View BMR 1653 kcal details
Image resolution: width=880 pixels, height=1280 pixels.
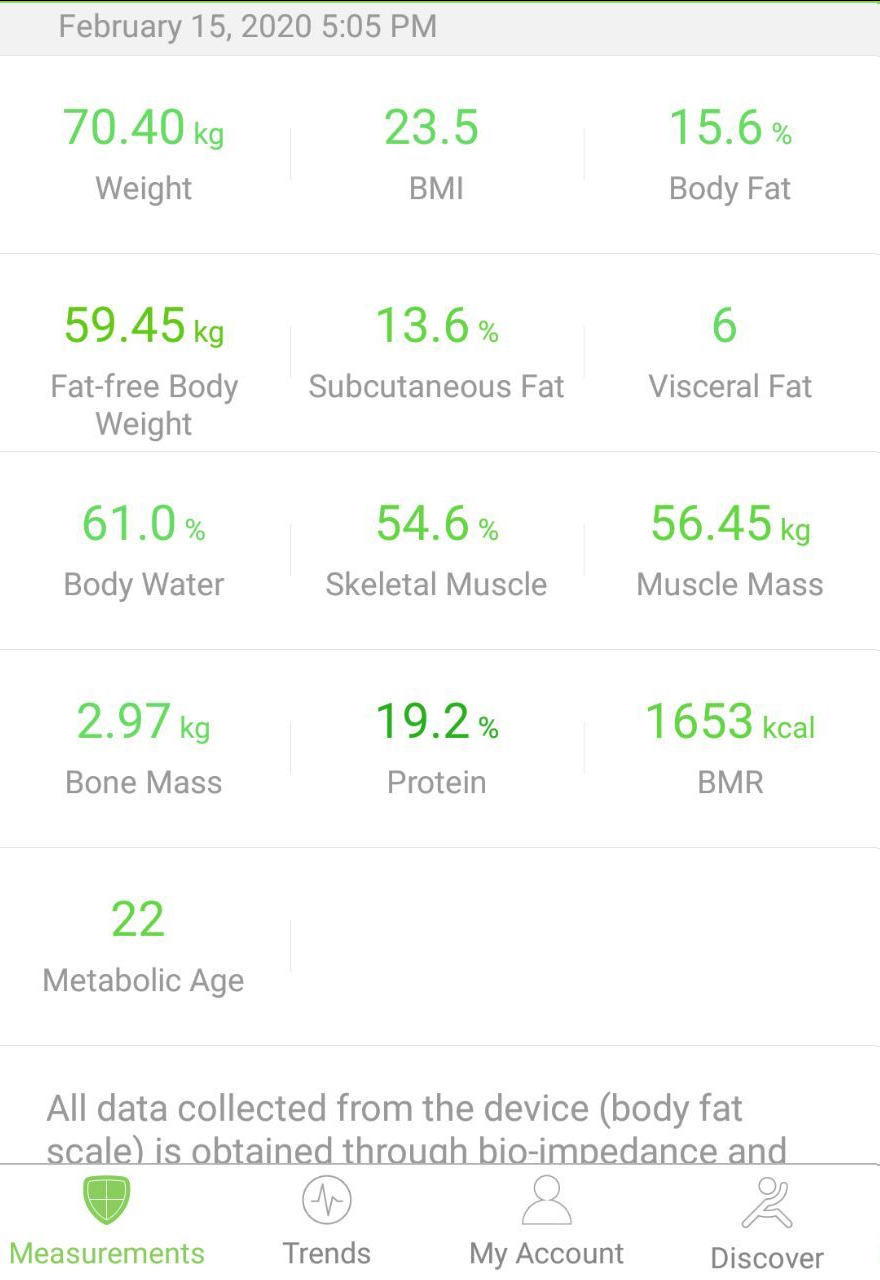(730, 748)
